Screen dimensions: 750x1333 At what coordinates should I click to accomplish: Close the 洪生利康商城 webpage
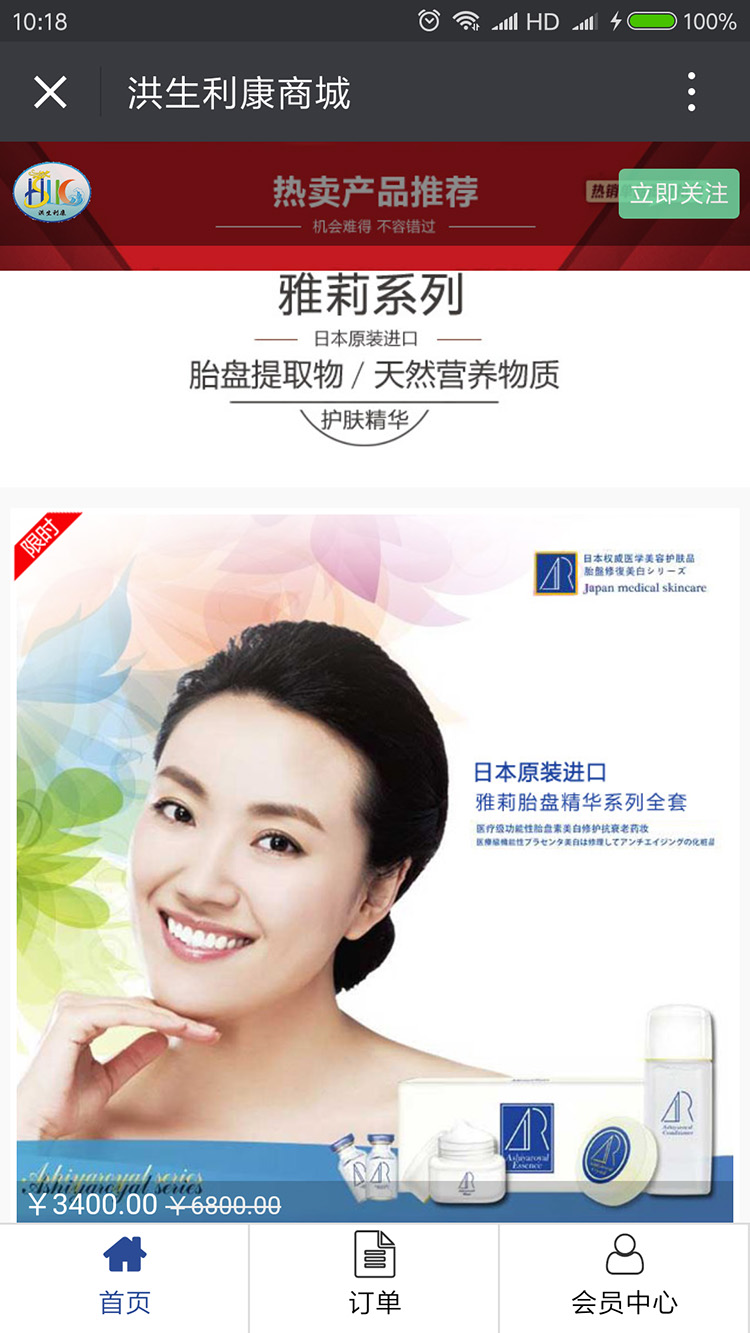coord(50,93)
